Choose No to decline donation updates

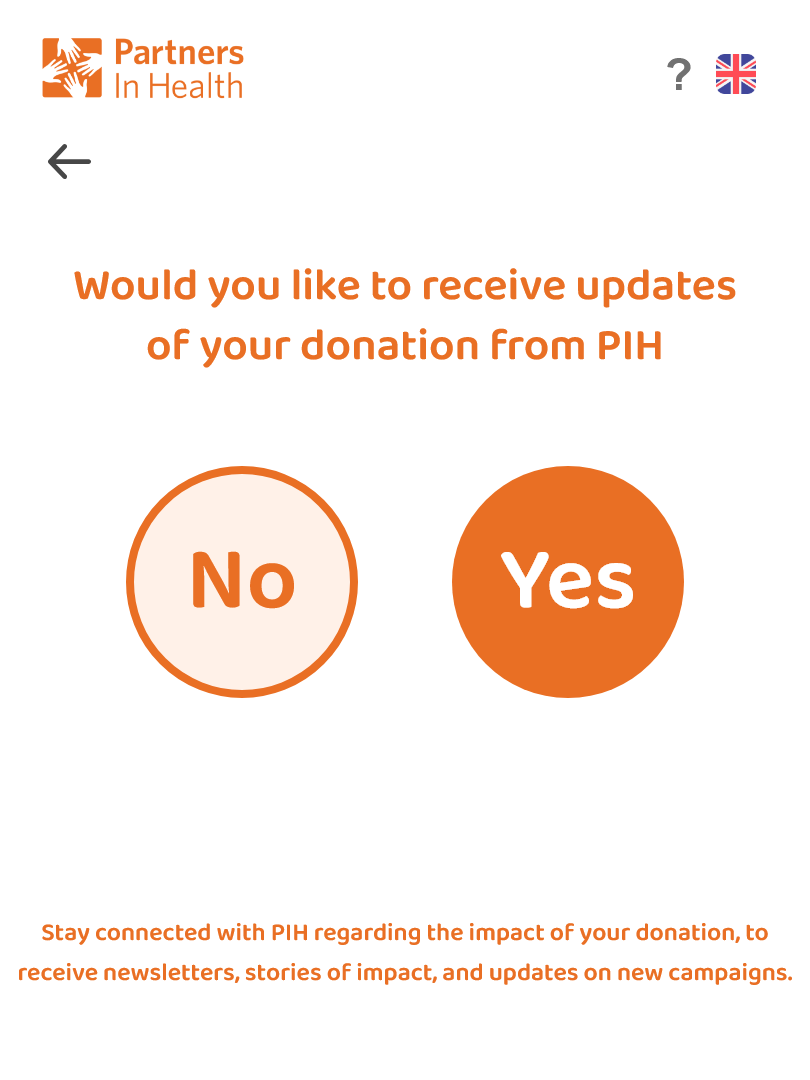(242, 582)
